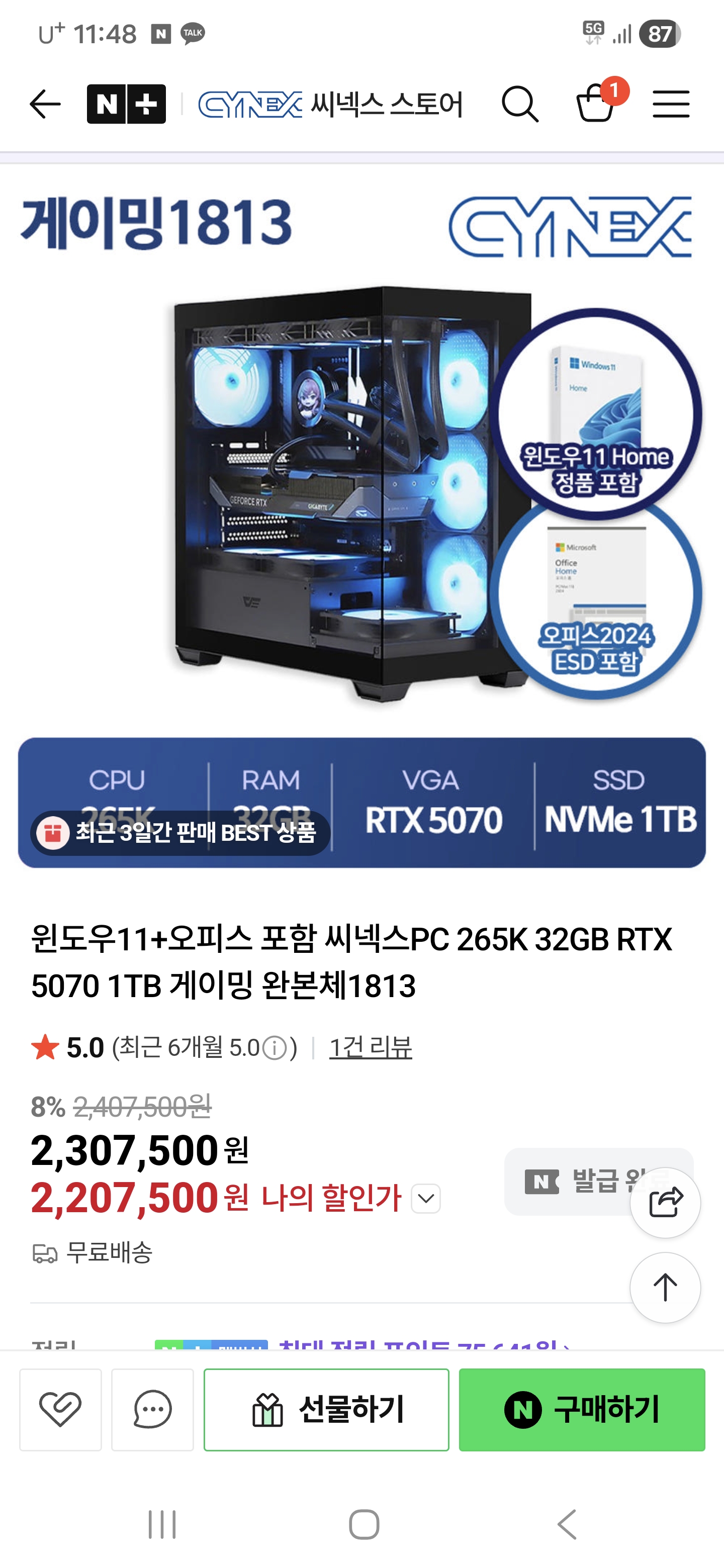Go back using the top arrow
Screen dimensions: 724x1568
(45, 104)
